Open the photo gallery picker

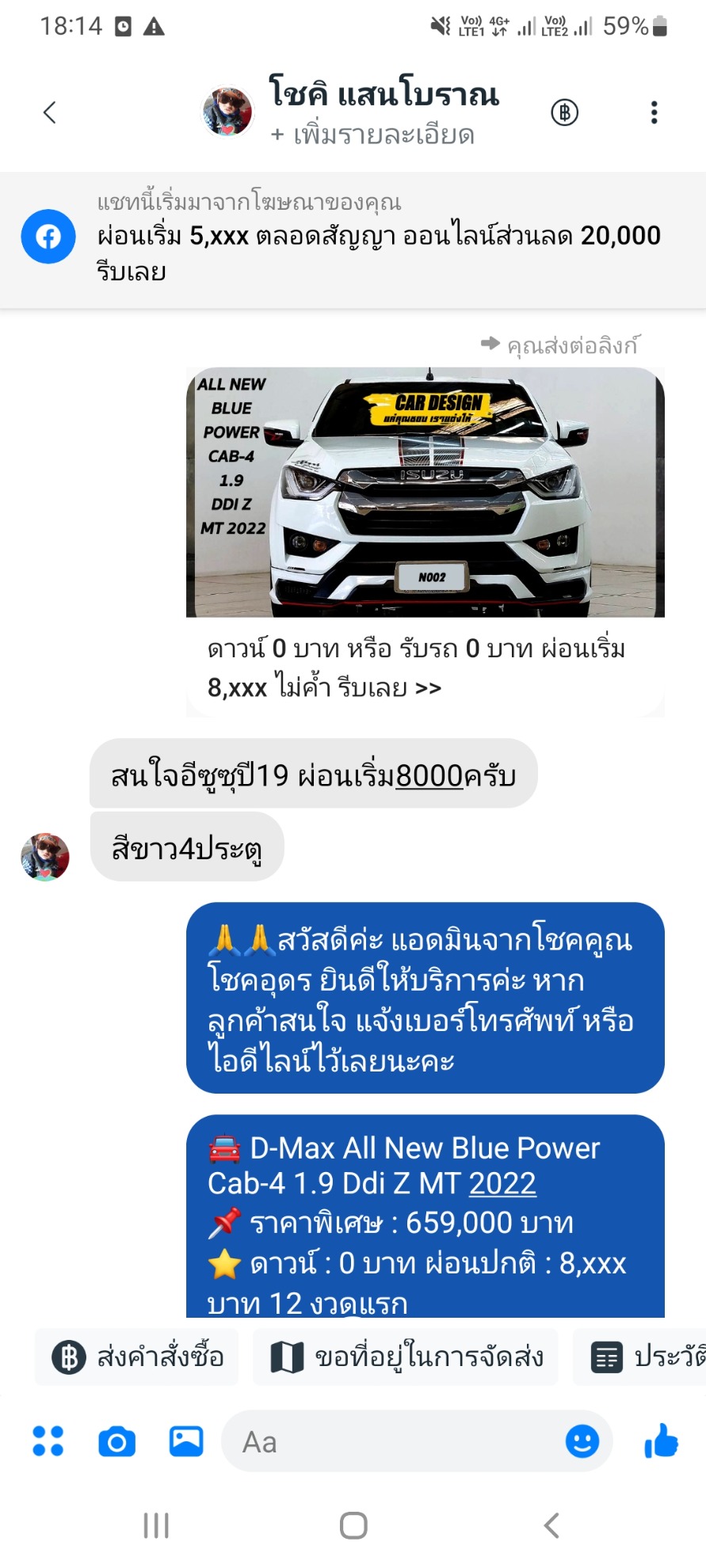click(186, 1441)
